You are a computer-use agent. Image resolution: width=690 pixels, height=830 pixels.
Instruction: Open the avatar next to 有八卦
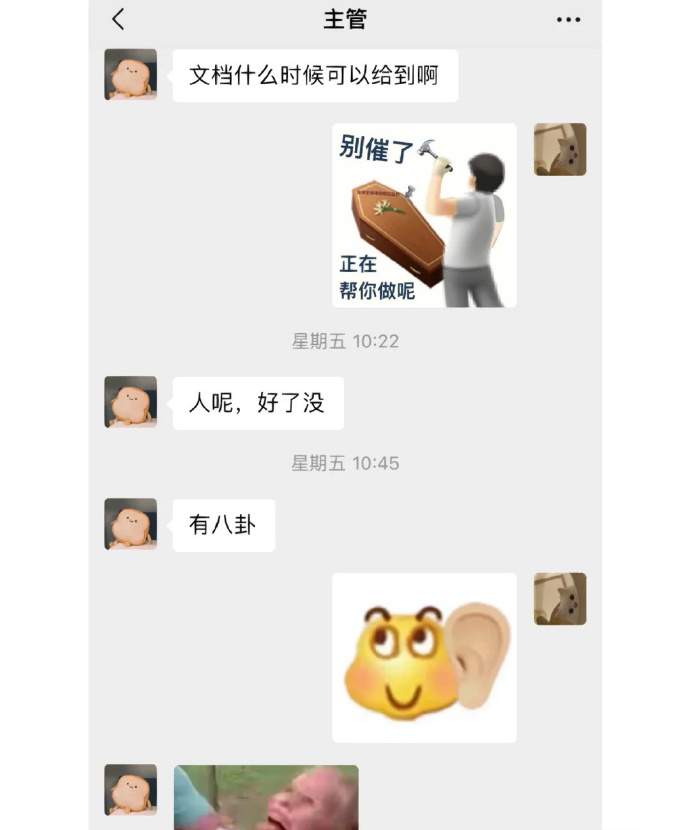131,524
